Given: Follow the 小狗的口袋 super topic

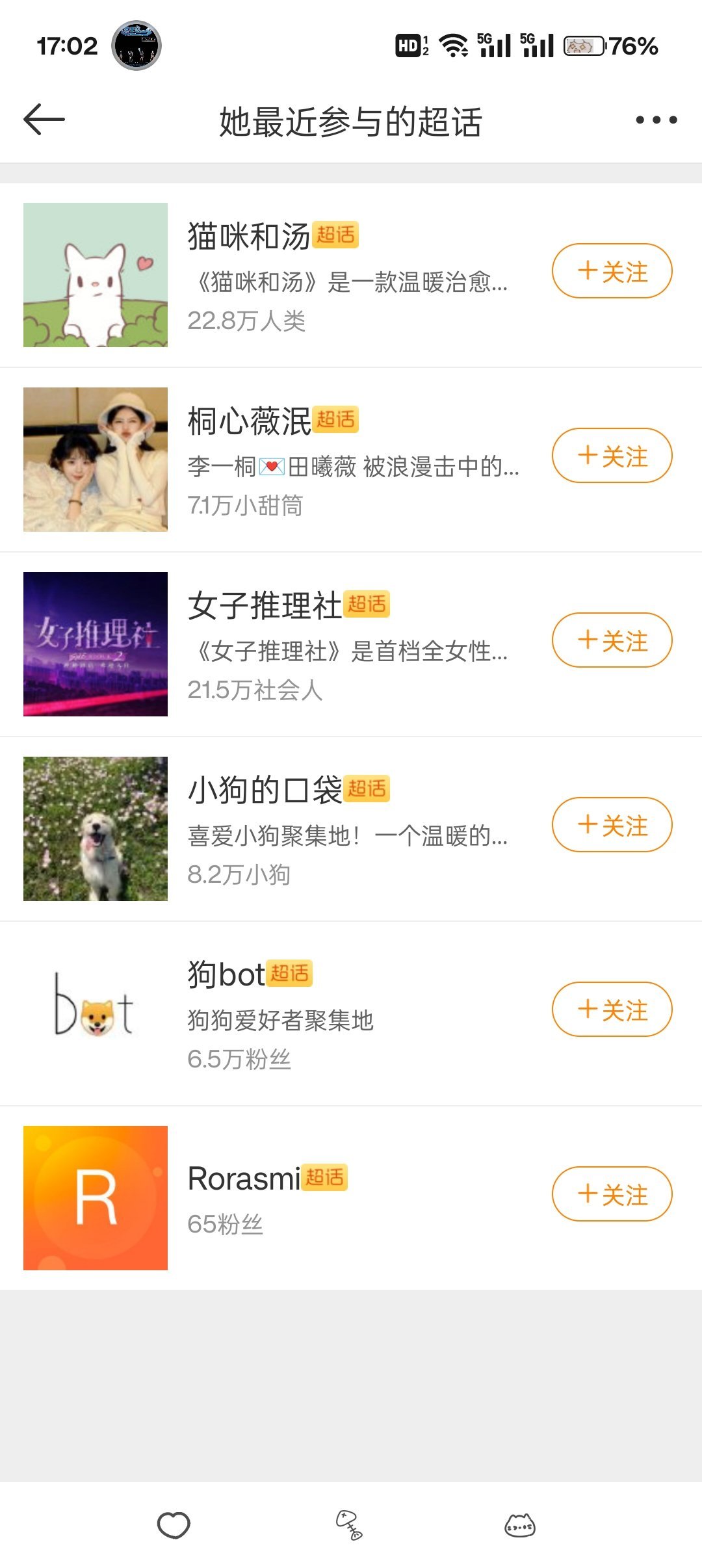Looking at the screenshot, I should tap(612, 825).
